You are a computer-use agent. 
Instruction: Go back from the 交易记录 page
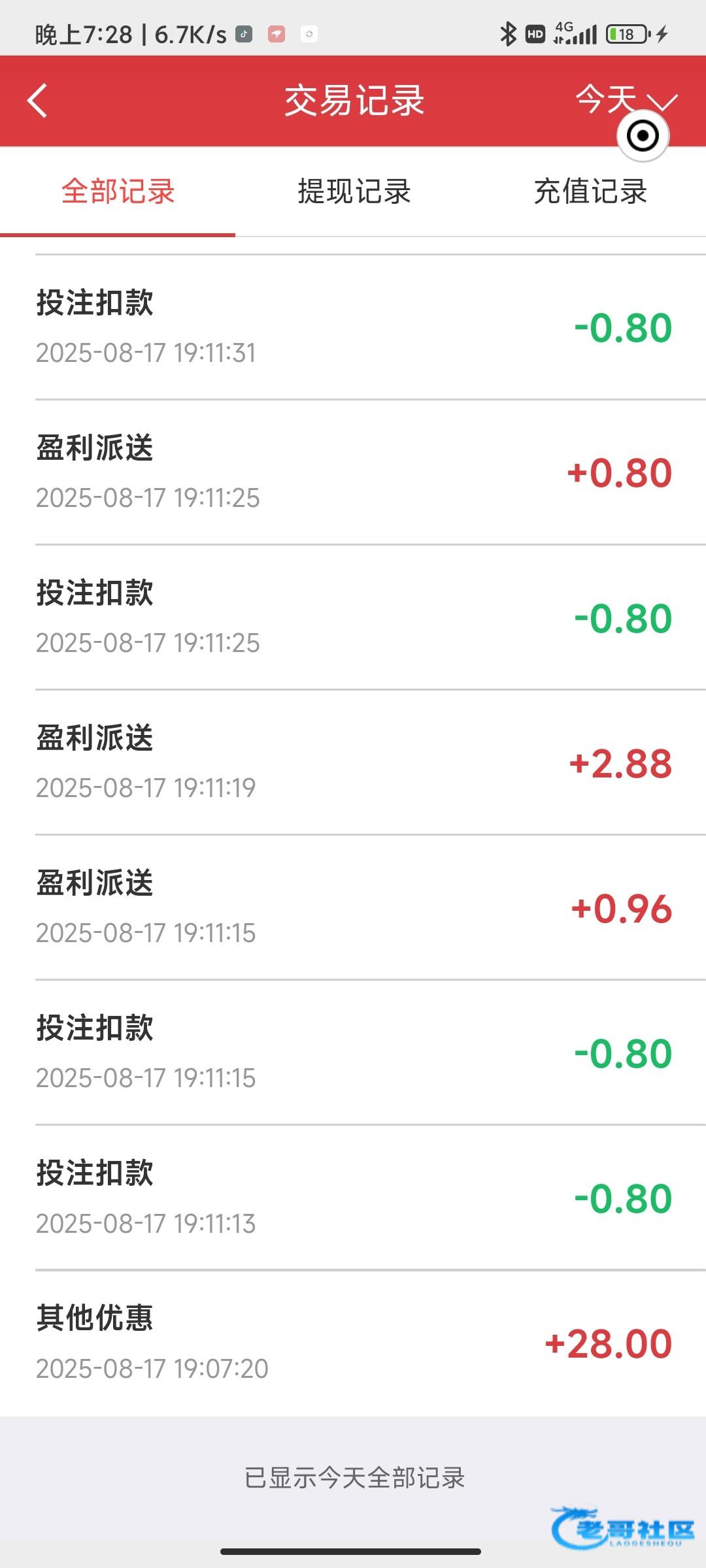pos(38,101)
